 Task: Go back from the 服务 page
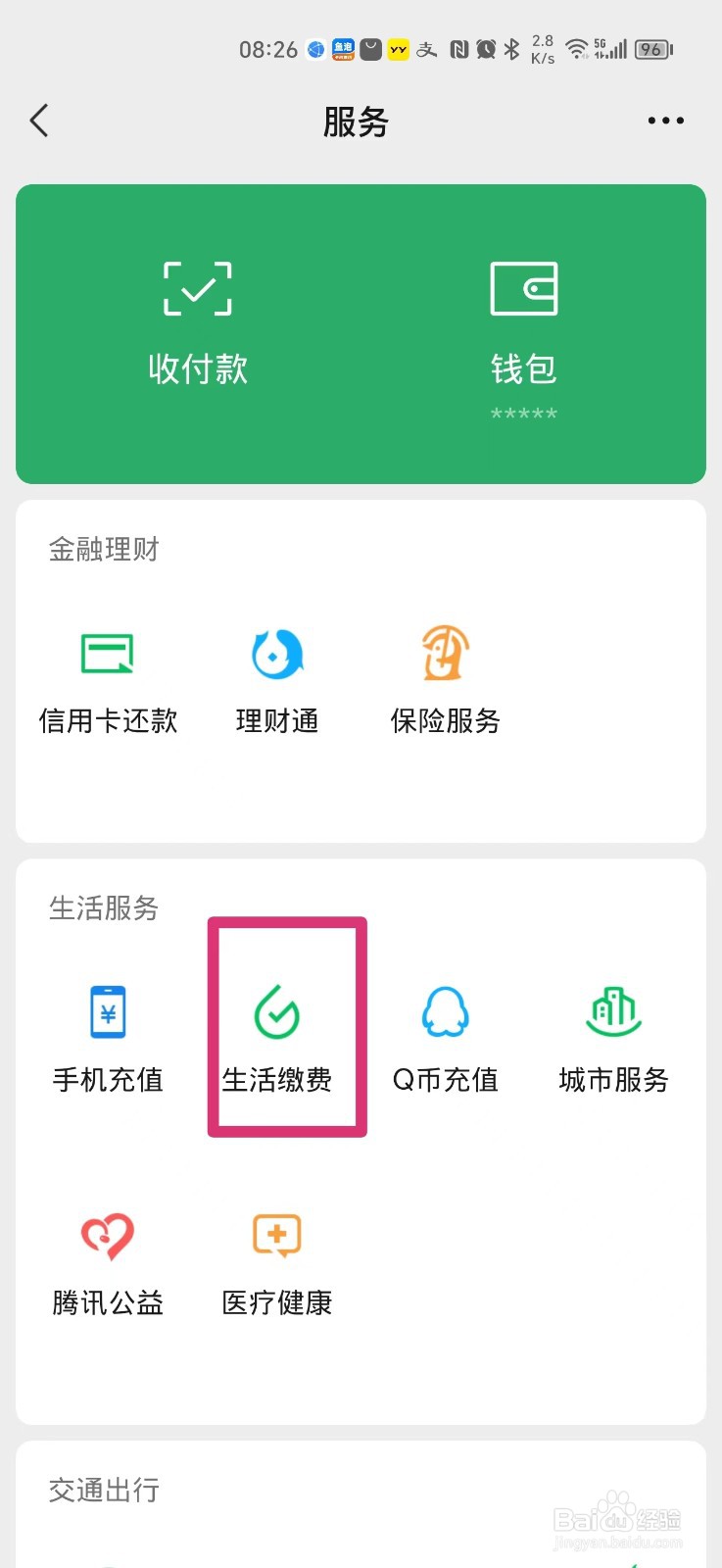[39, 122]
